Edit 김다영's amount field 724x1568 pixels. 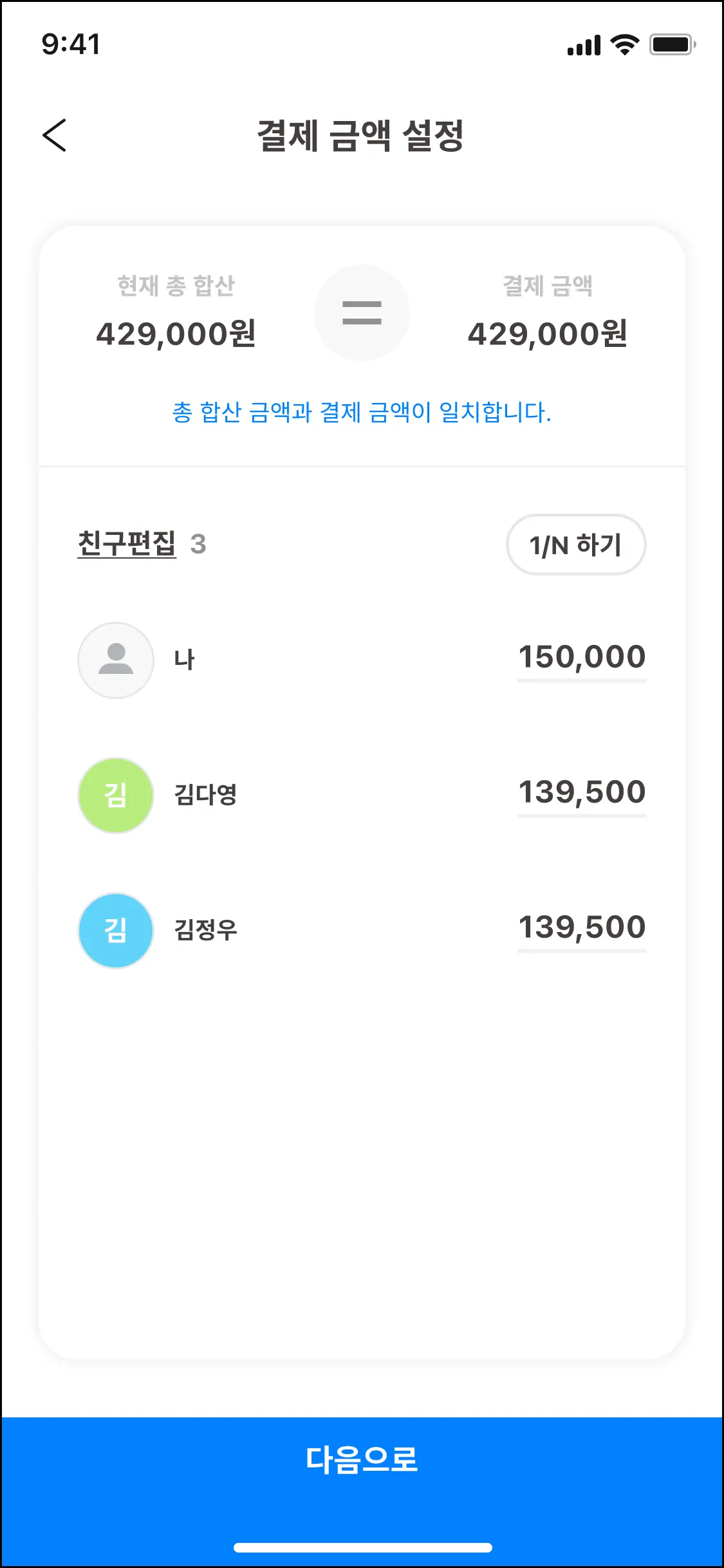tap(582, 793)
